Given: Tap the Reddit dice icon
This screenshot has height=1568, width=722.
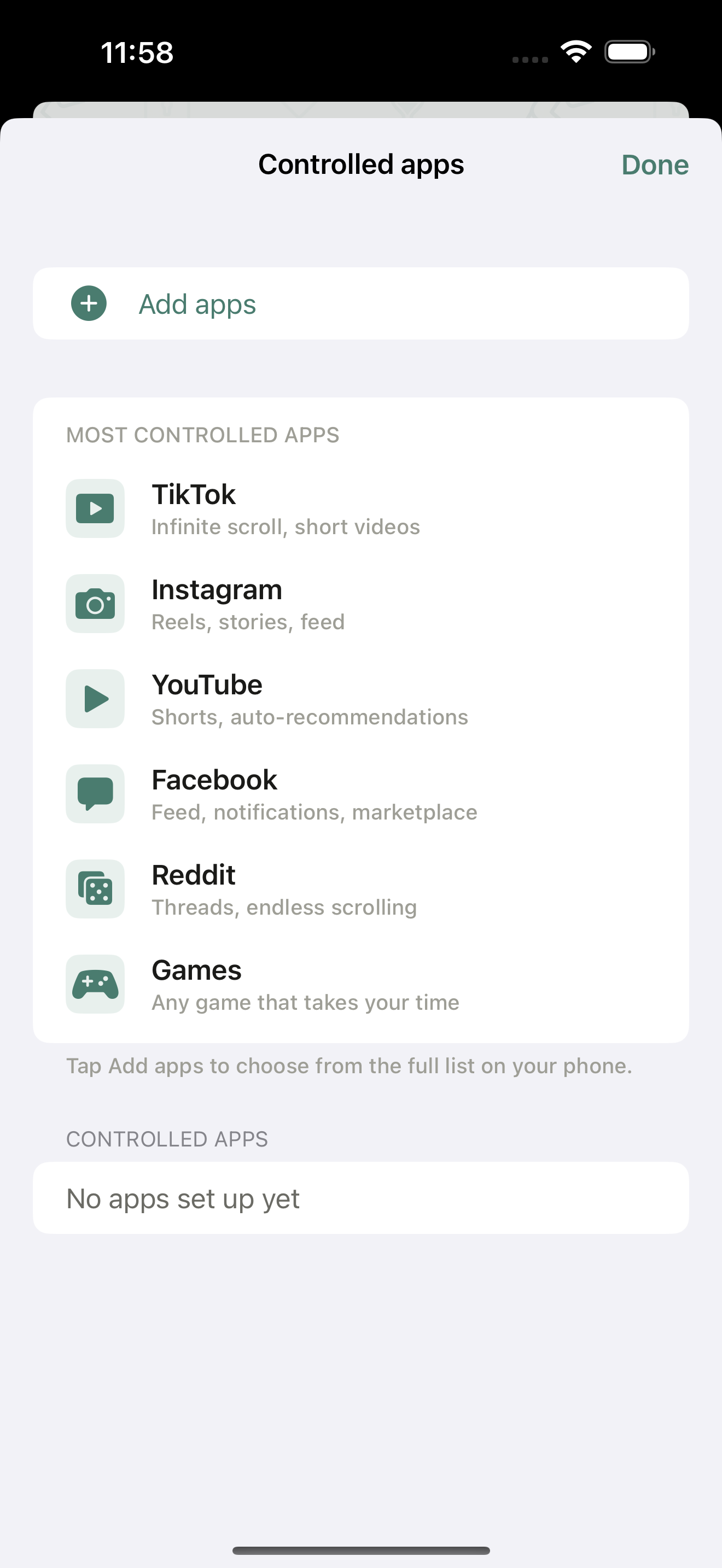Looking at the screenshot, I should (x=95, y=888).
